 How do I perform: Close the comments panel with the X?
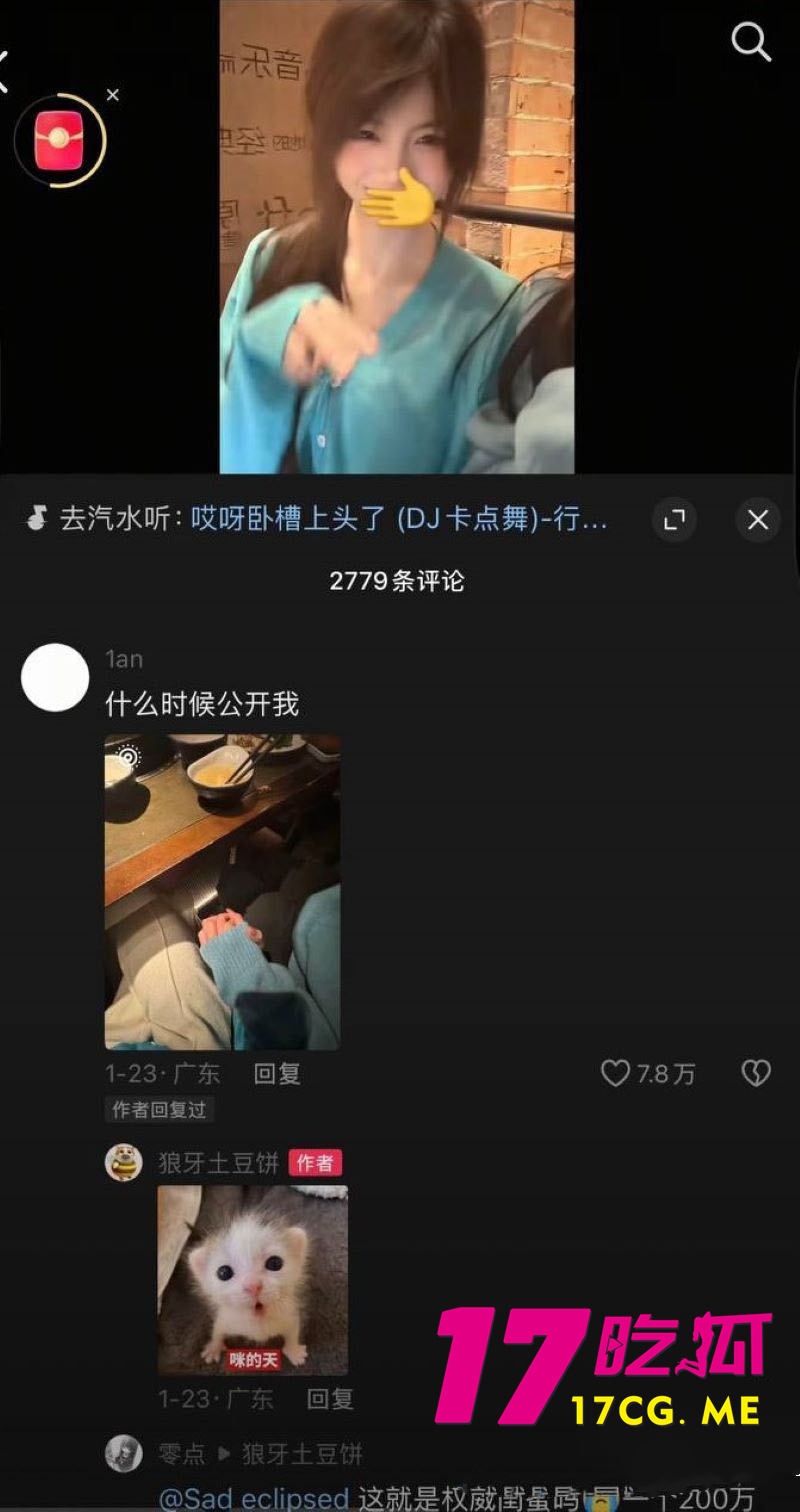click(758, 520)
